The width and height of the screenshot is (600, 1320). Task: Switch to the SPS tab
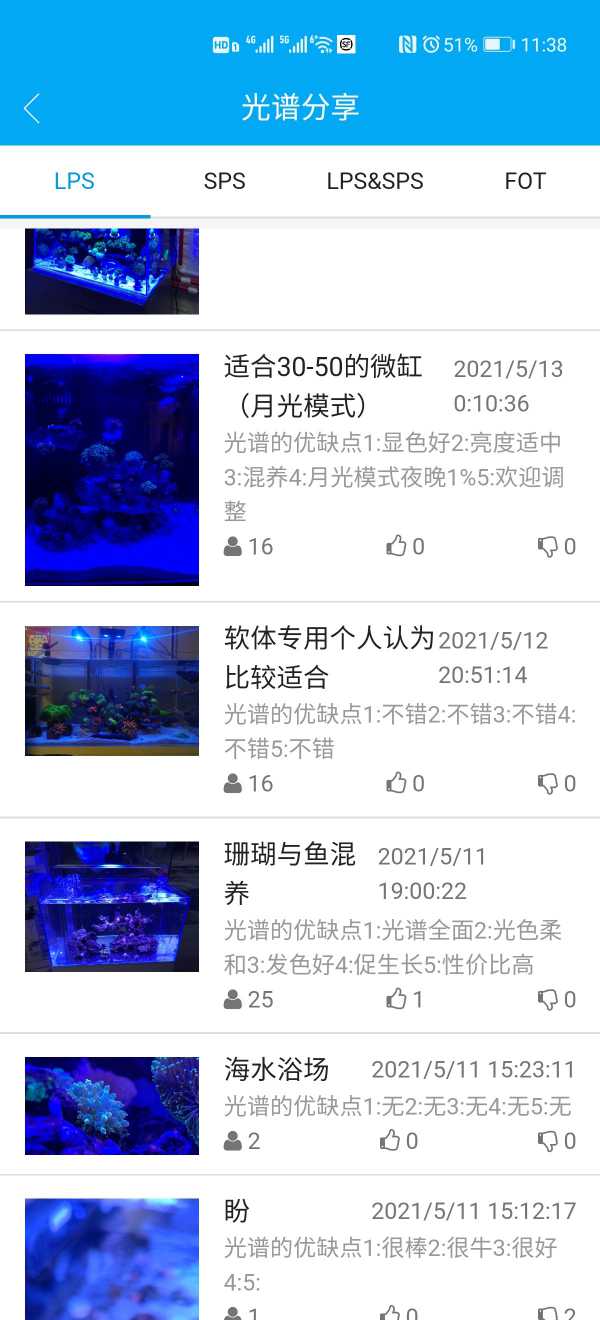coord(224,181)
